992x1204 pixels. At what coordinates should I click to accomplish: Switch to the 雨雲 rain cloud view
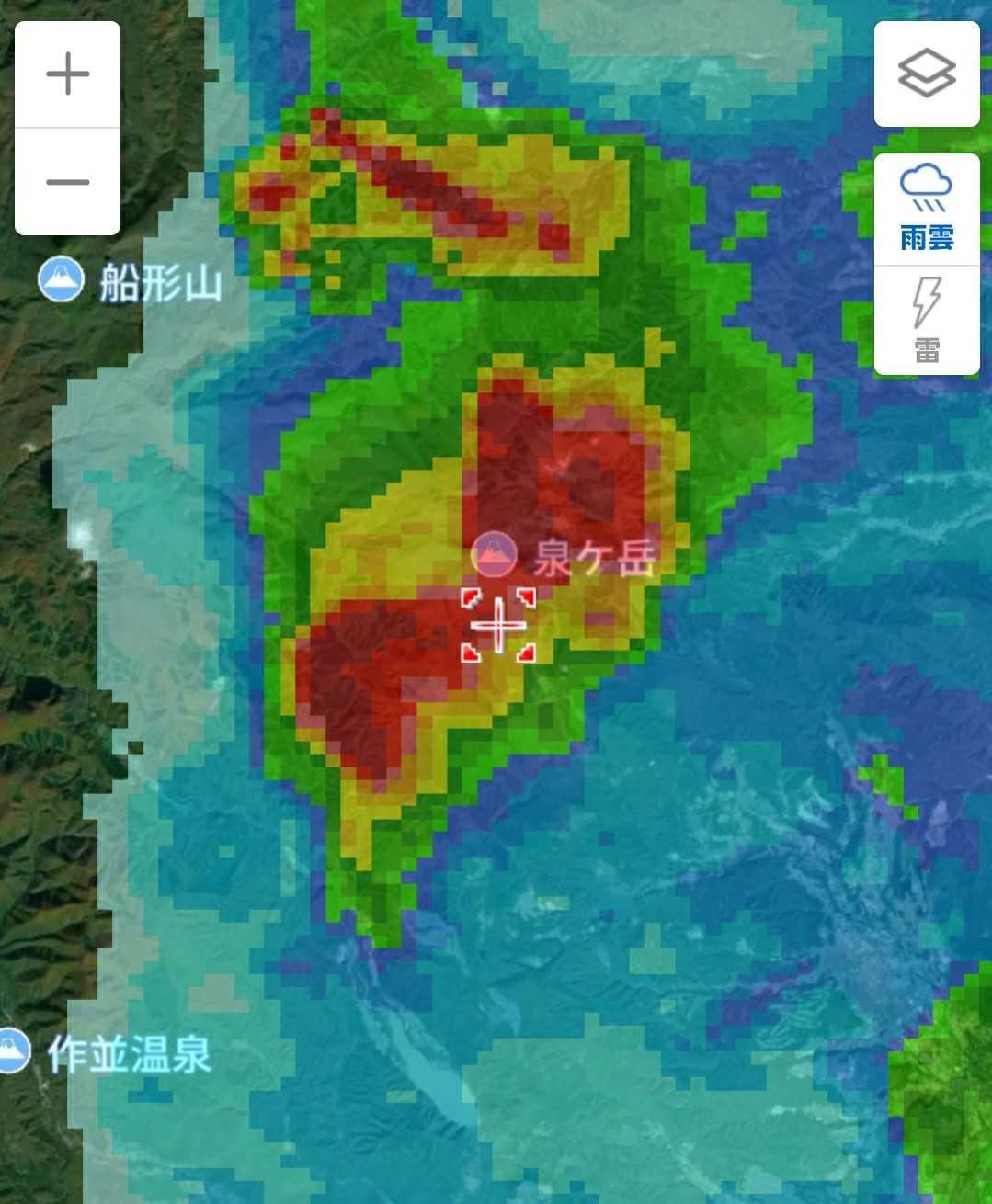tap(926, 210)
